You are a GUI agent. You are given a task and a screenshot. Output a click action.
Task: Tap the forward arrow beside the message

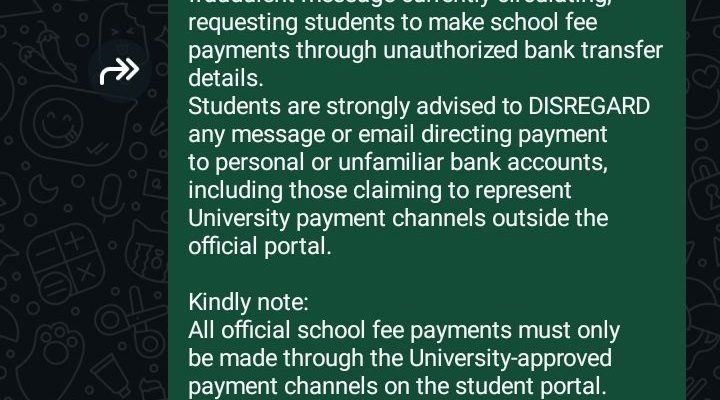120,70
